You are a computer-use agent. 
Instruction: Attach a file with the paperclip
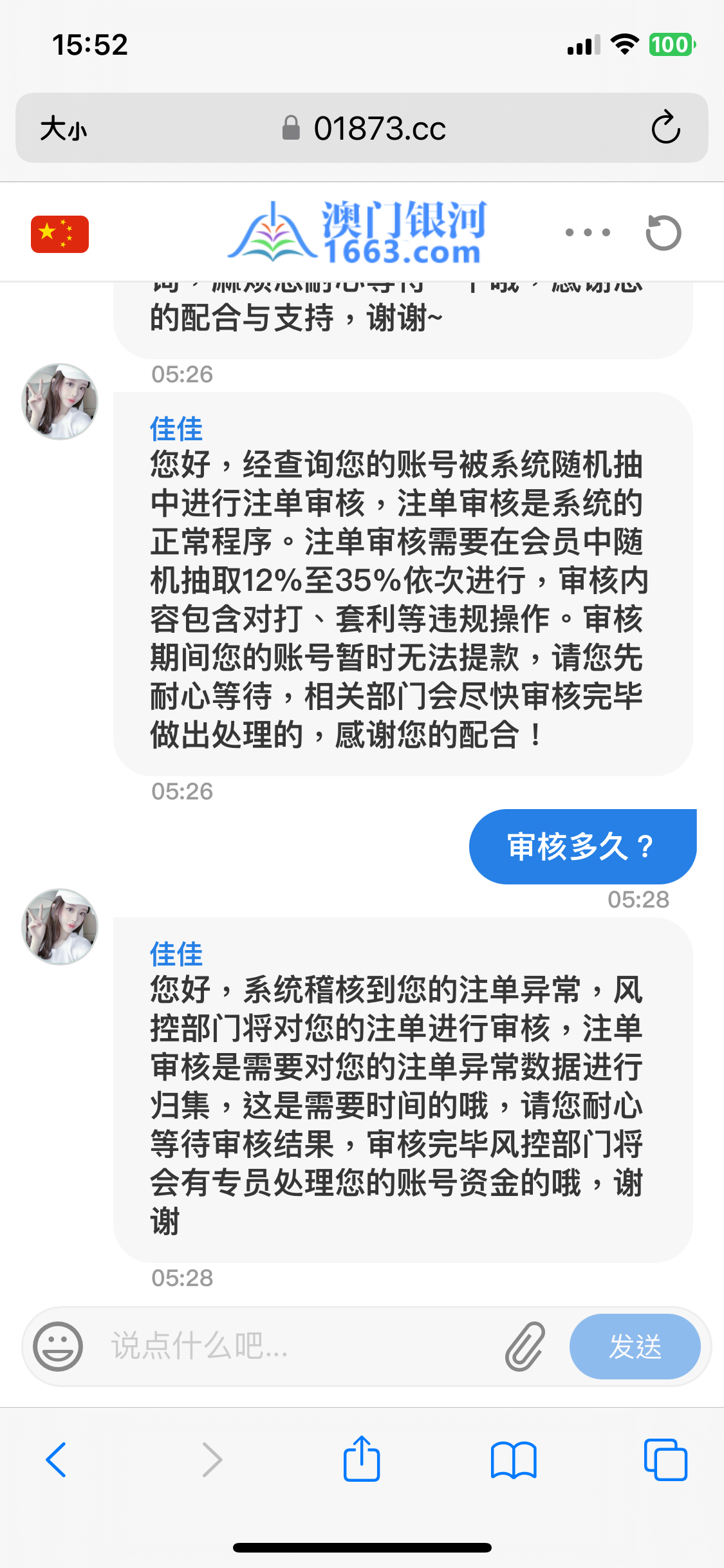[x=525, y=1346]
